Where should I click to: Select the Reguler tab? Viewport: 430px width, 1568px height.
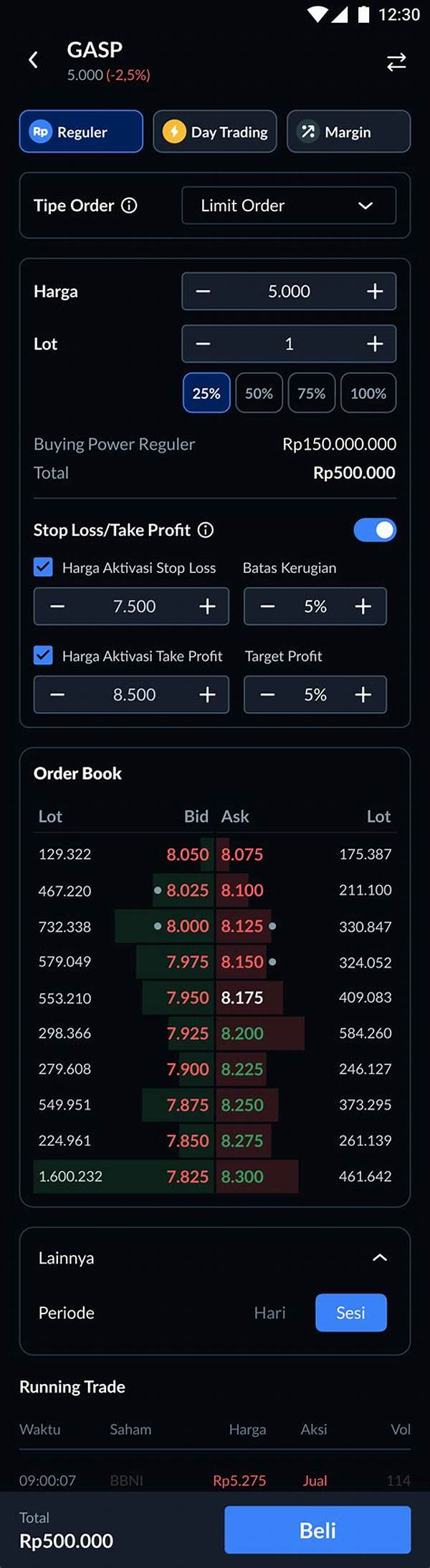pyautogui.click(x=81, y=132)
